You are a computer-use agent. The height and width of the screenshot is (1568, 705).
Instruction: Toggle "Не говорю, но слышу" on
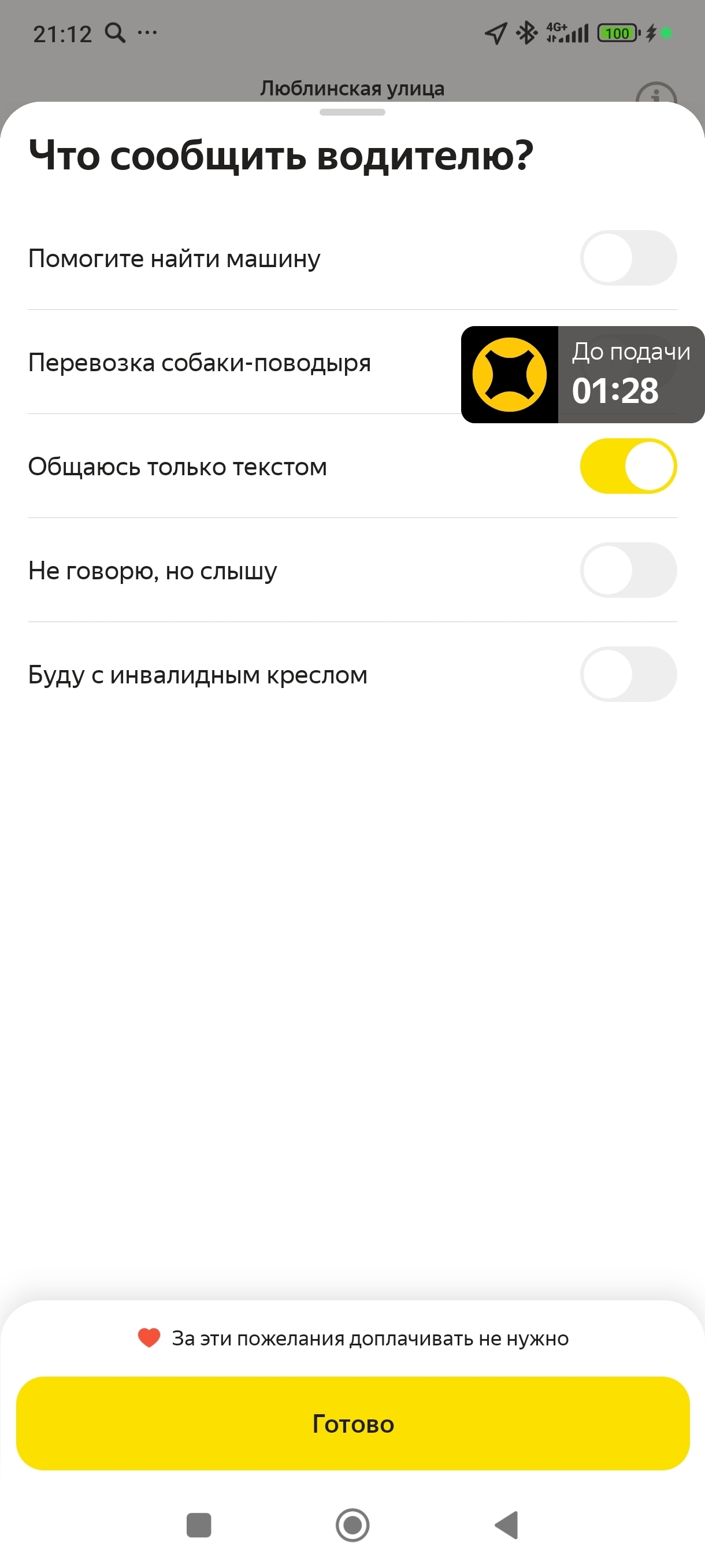click(628, 570)
